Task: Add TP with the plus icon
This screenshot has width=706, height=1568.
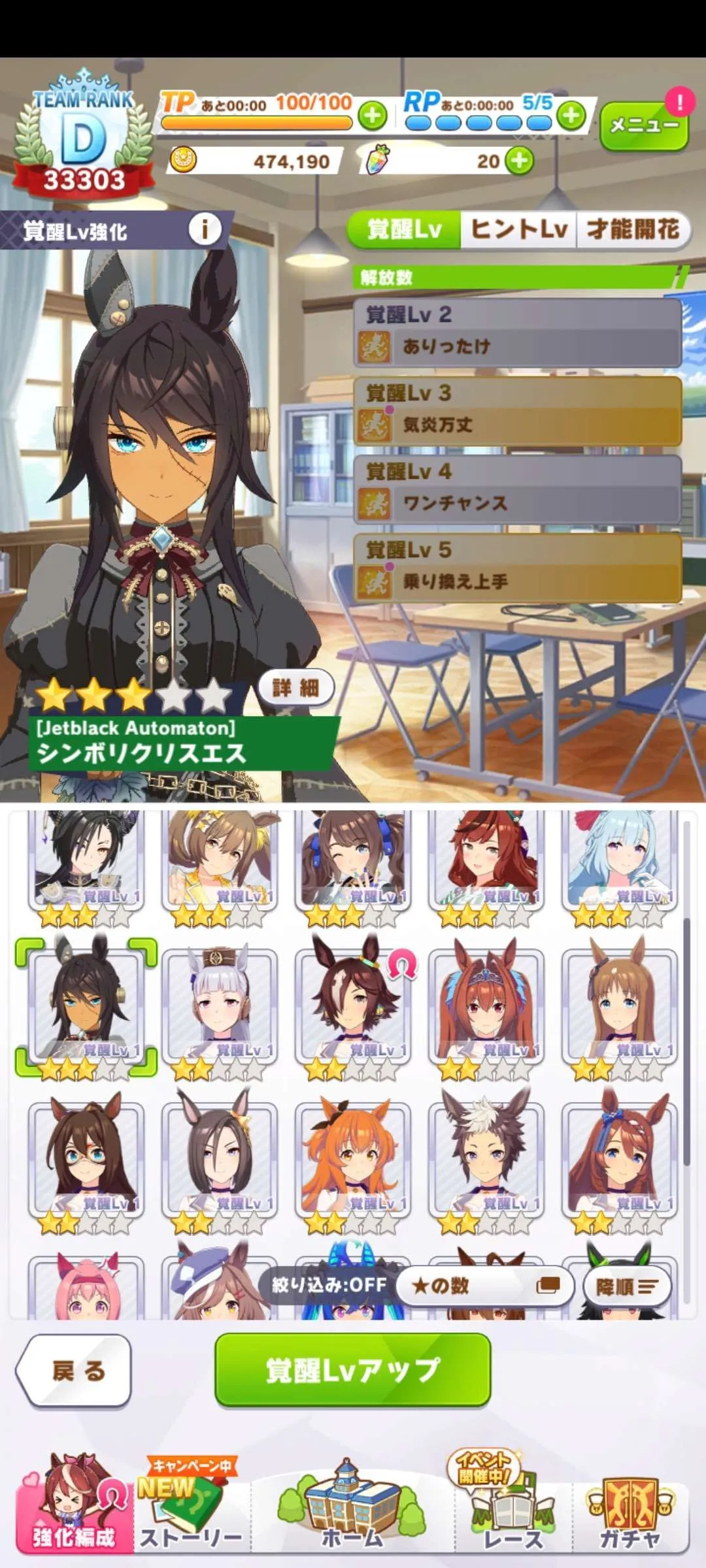Action: pyautogui.click(x=373, y=116)
